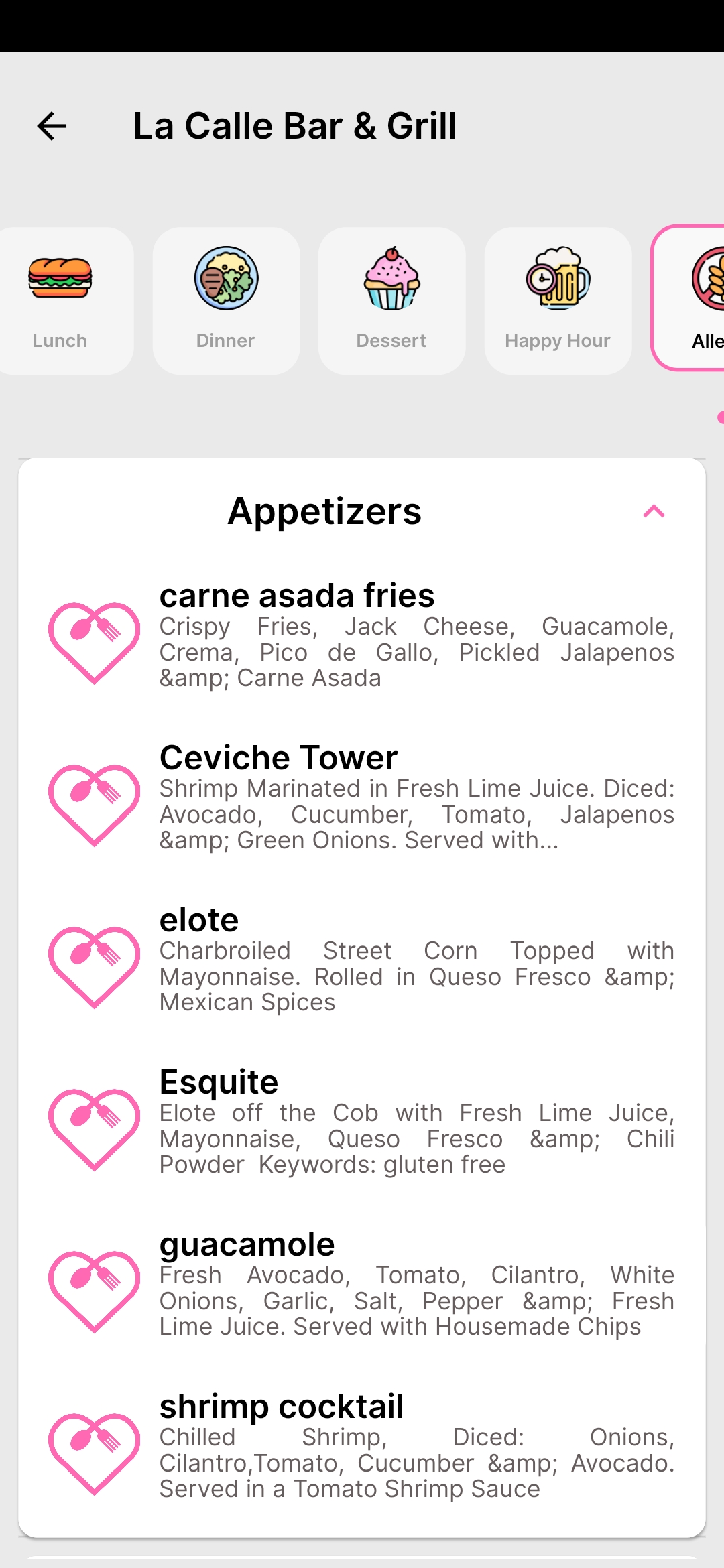Screen dimensions: 724x1568
Task: Select the Dinner category
Action: (226, 300)
